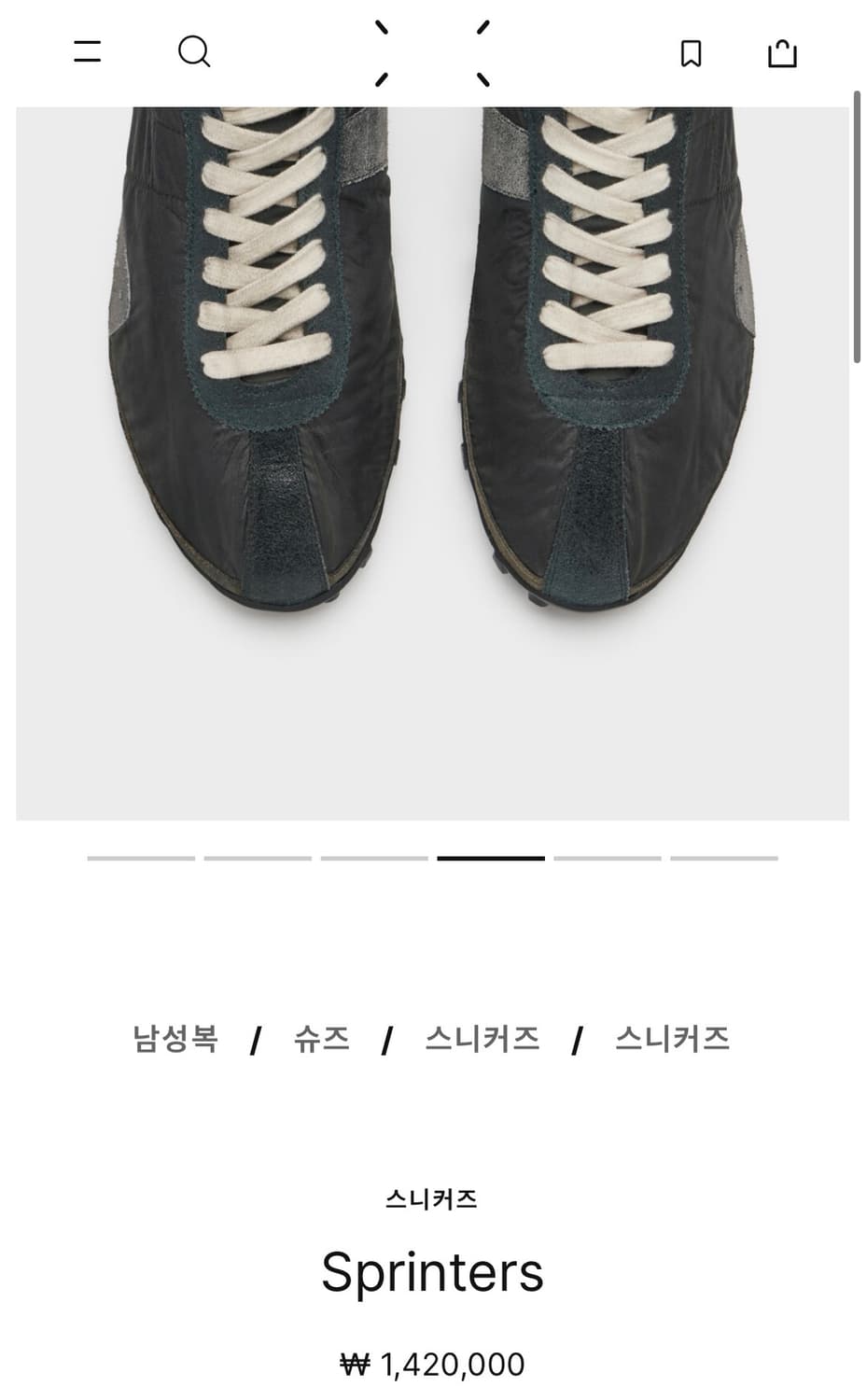Navigate to 남성복 breadcrumb category
Viewport: 867px width, 1400px height.
(175, 1038)
